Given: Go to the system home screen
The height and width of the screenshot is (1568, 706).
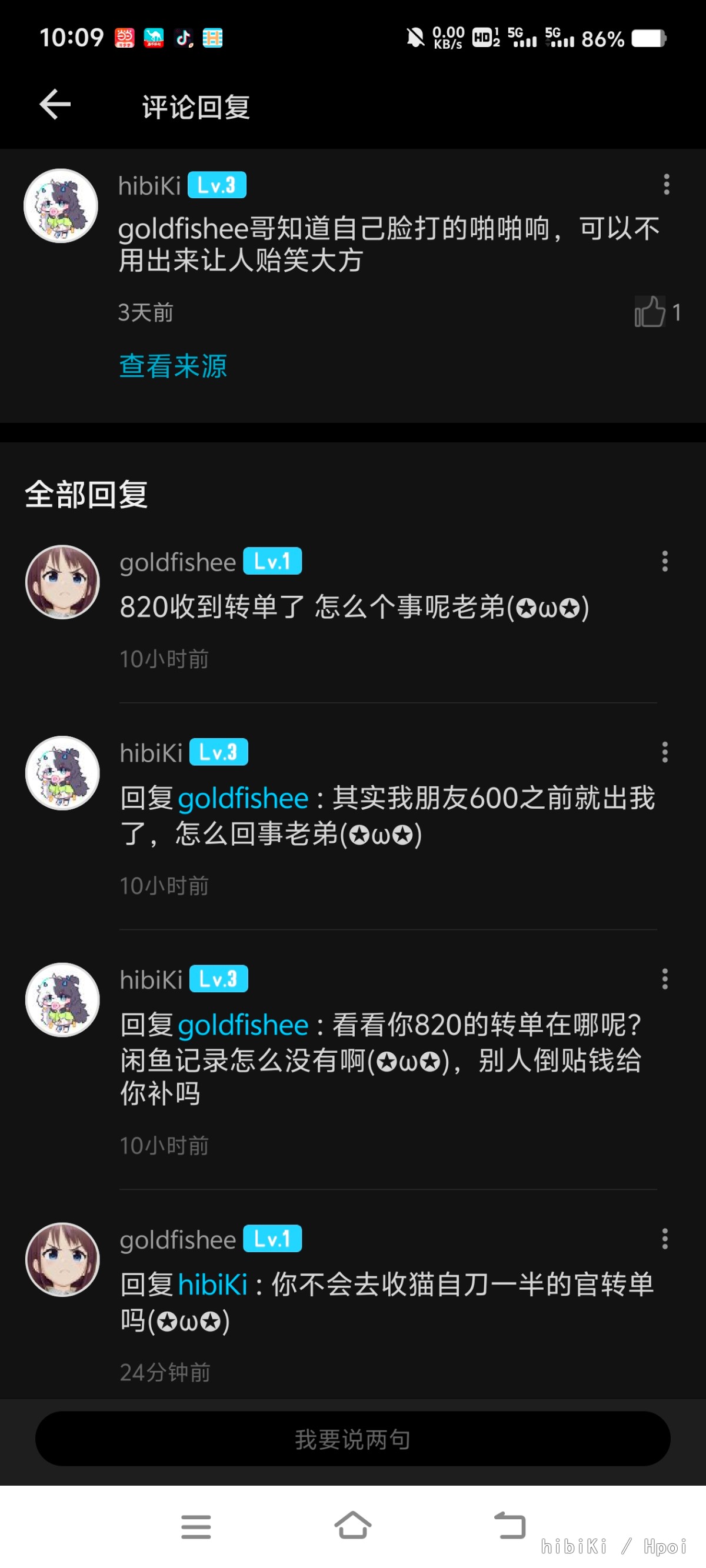Looking at the screenshot, I should [x=352, y=1526].
